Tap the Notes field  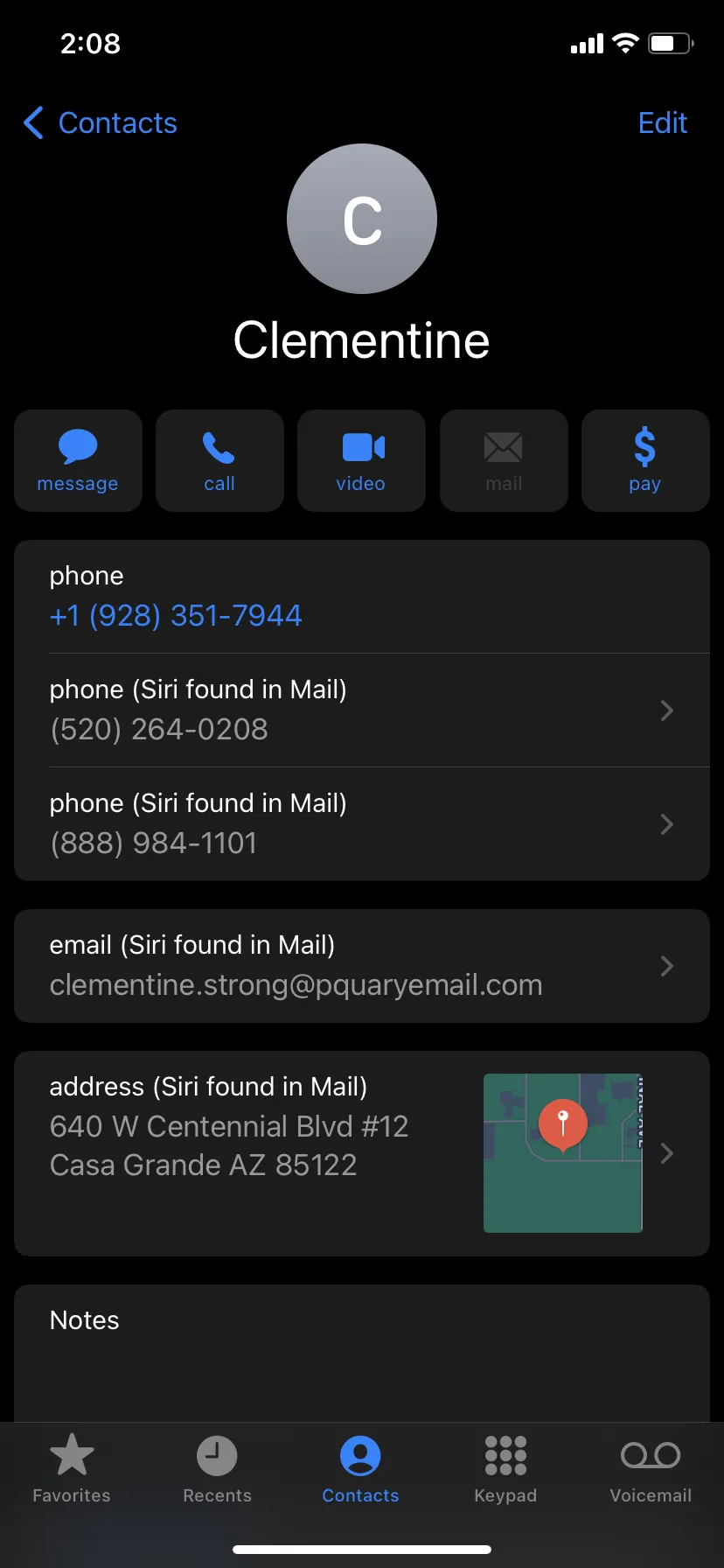[x=362, y=1353]
